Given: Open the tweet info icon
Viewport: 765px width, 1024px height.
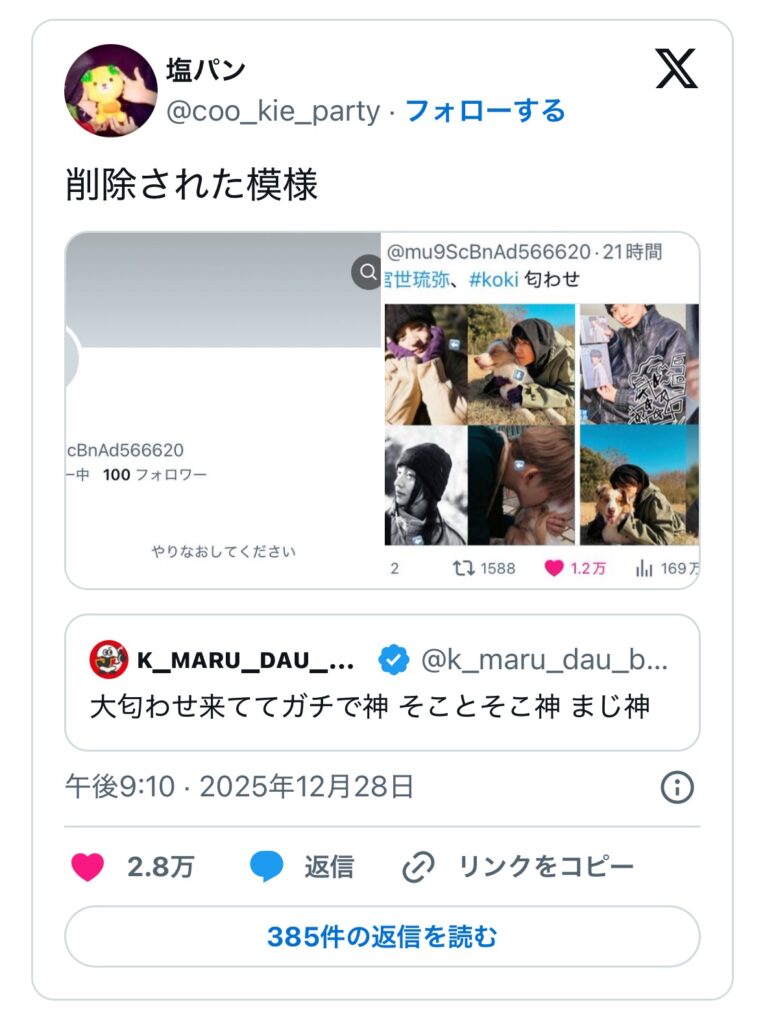Looking at the screenshot, I should tap(677, 788).
